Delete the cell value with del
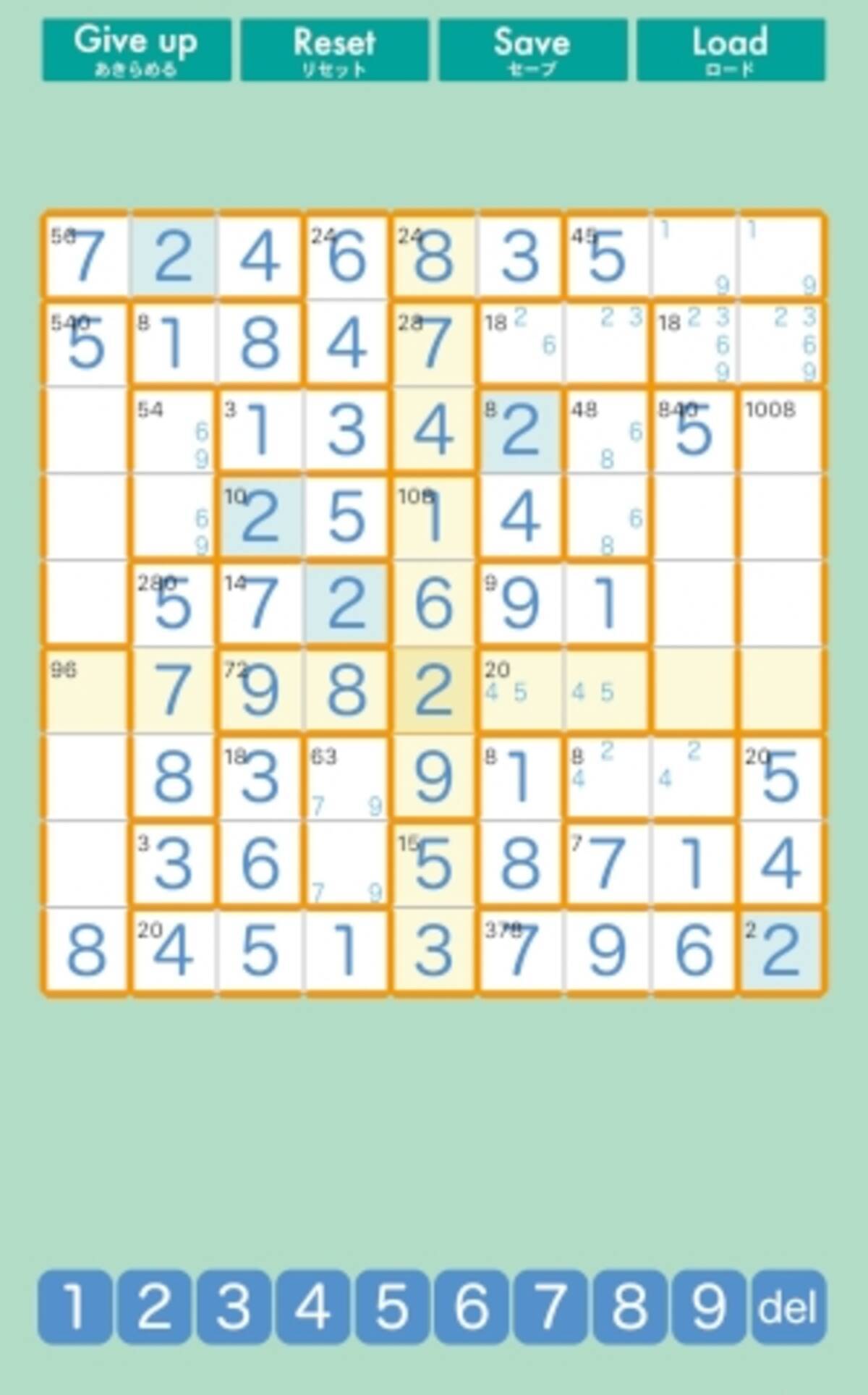Image resolution: width=868 pixels, height=1395 pixels. pyautogui.click(x=788, y=1307)
